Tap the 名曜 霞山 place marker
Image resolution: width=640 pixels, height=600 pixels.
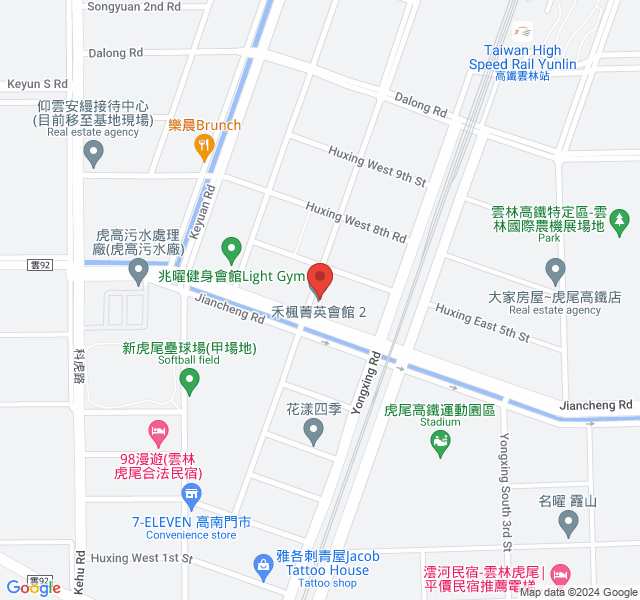tap(568, 522)
